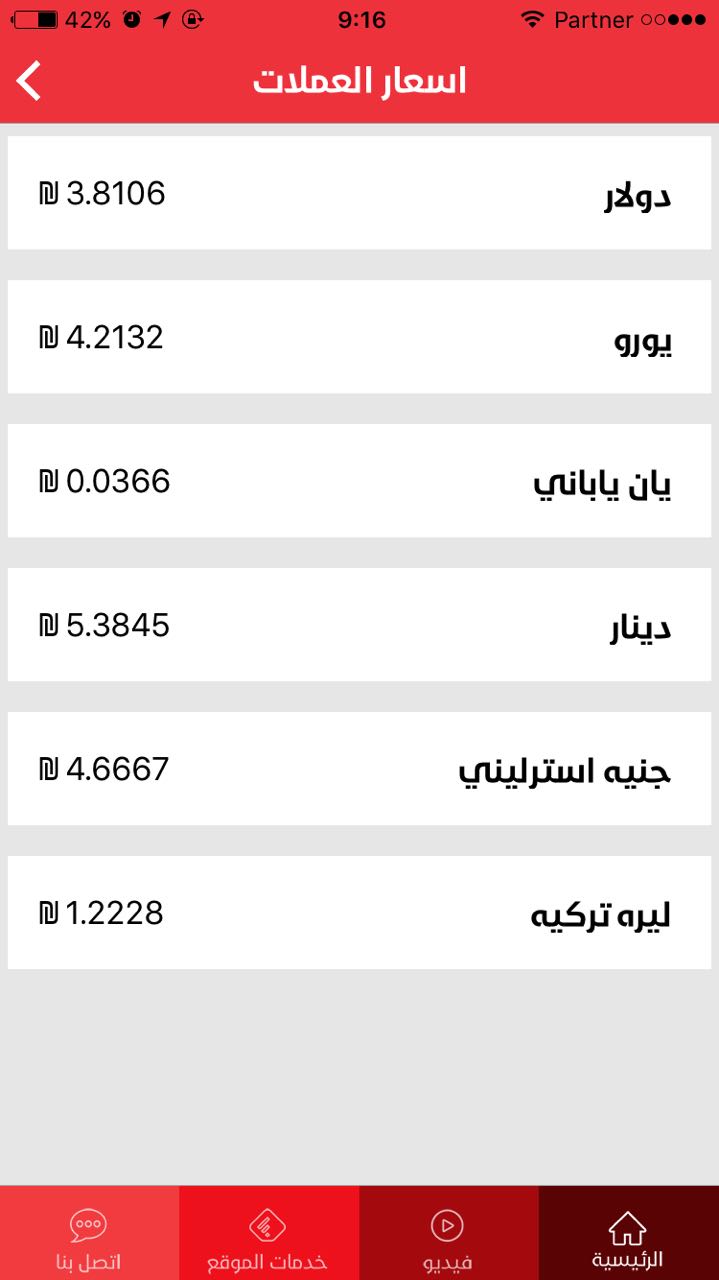This screenshot has width=719, height=1280.
Task: Switch to the الرئيسية home tab
Action: click(629, 1233)
